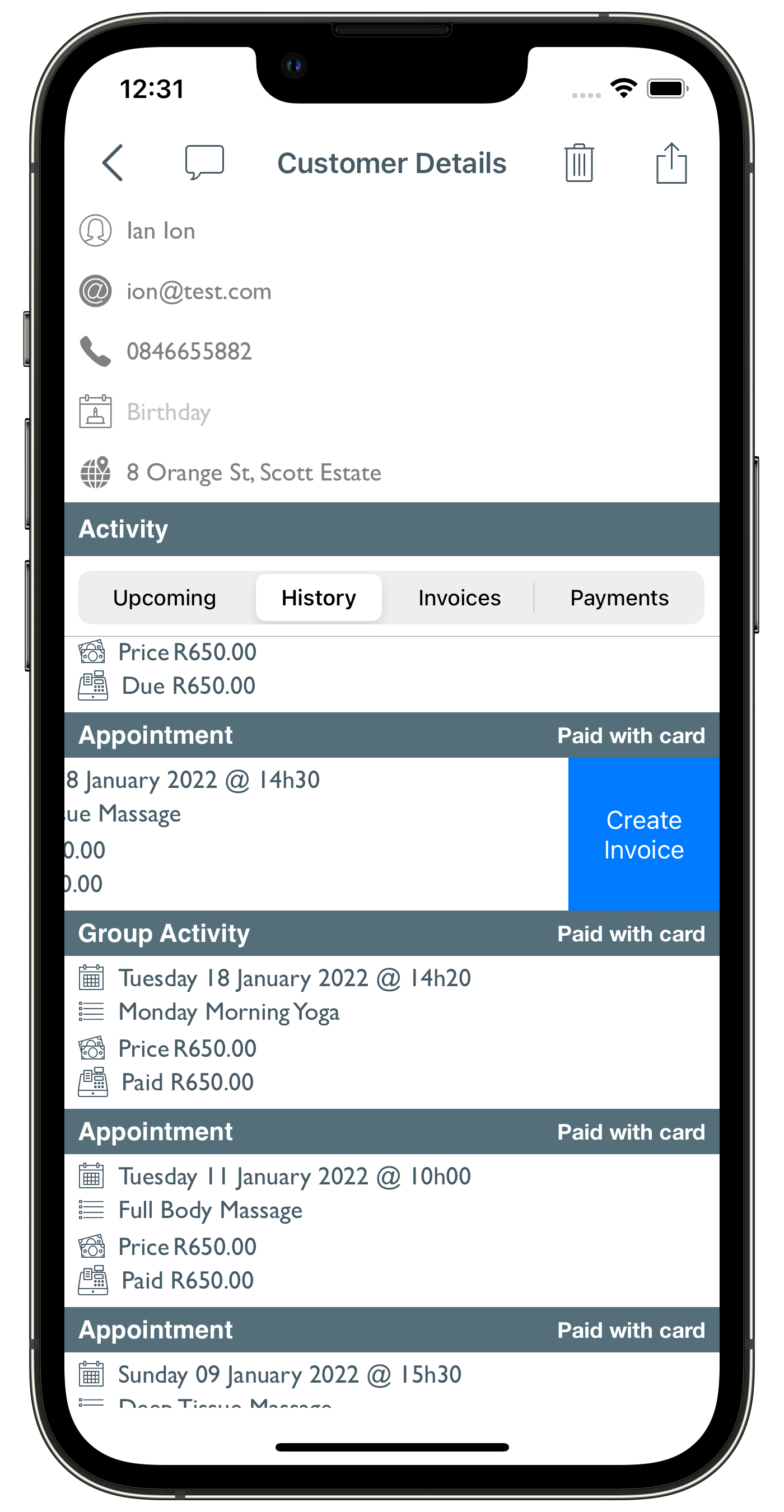This screenshot has width=784, height=1512.
Task: Tap the Create Invoice button
Action: [643, 834]
